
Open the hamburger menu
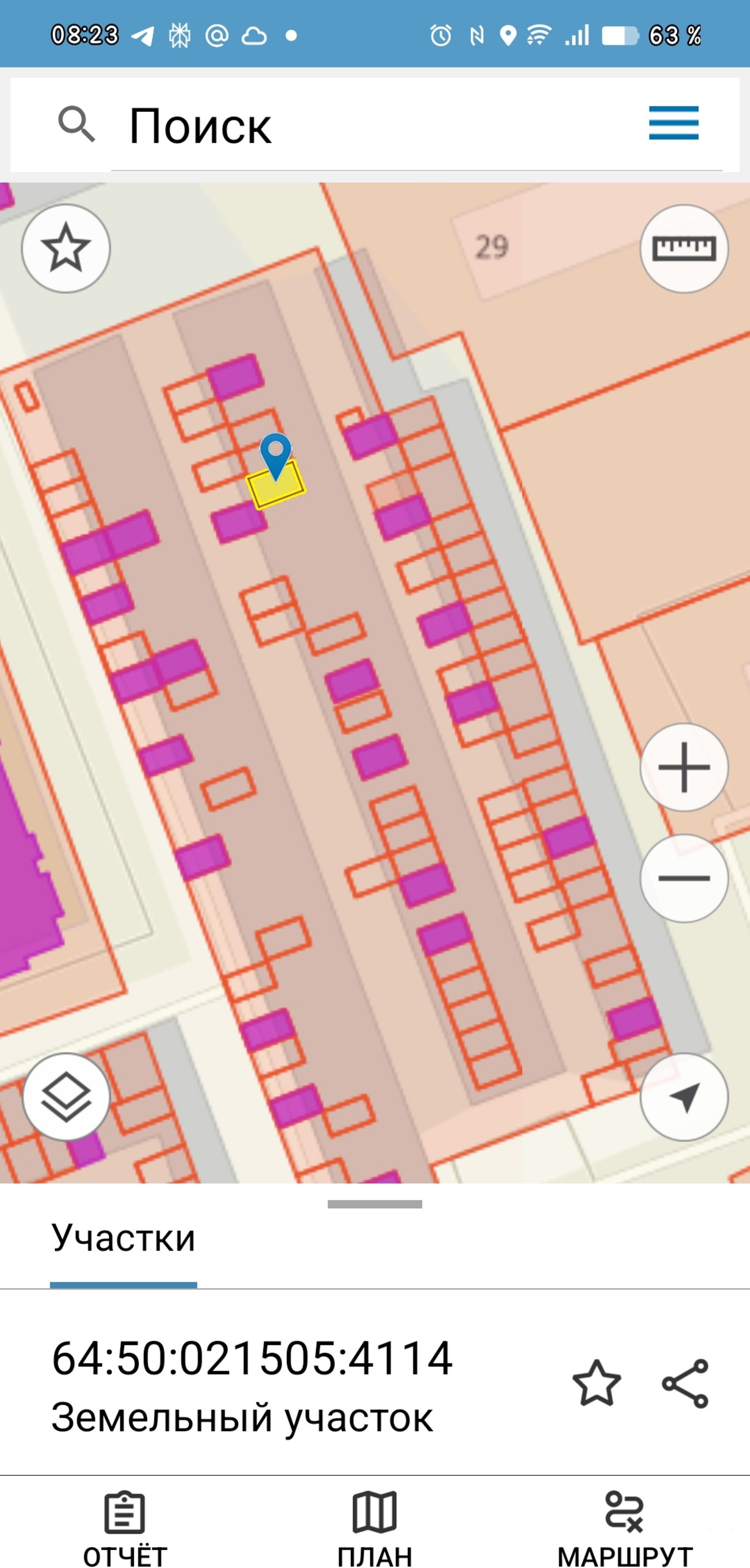pyautogui.click(x=673, y=123)
